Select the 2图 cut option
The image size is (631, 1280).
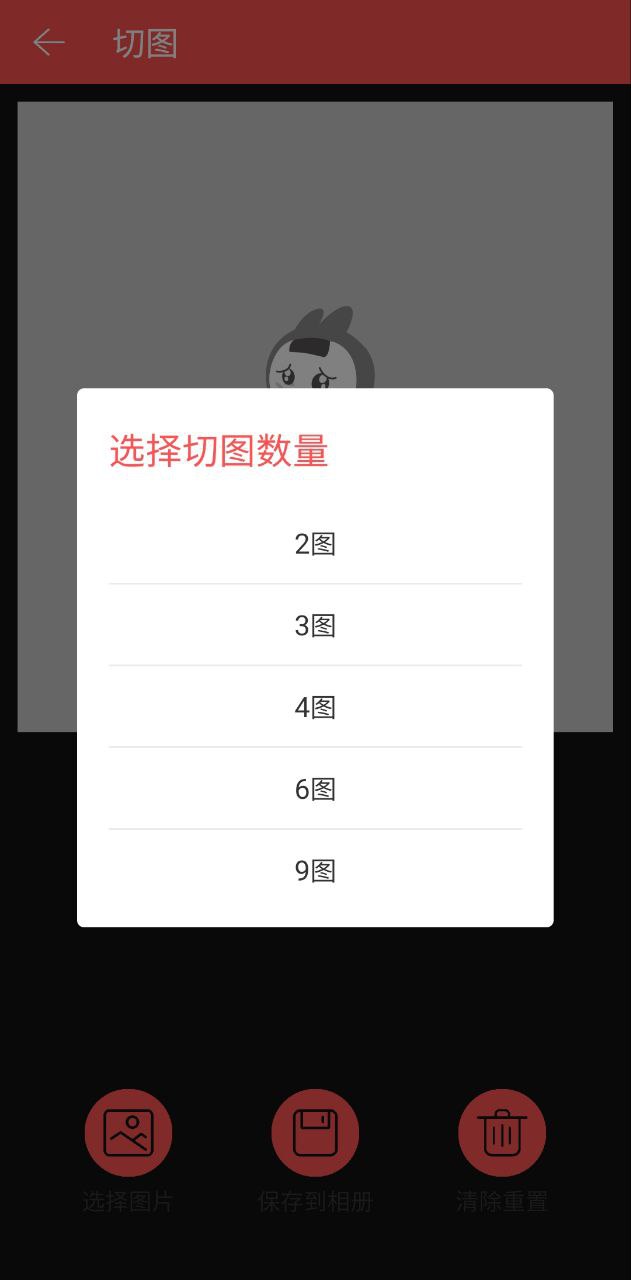315,544
